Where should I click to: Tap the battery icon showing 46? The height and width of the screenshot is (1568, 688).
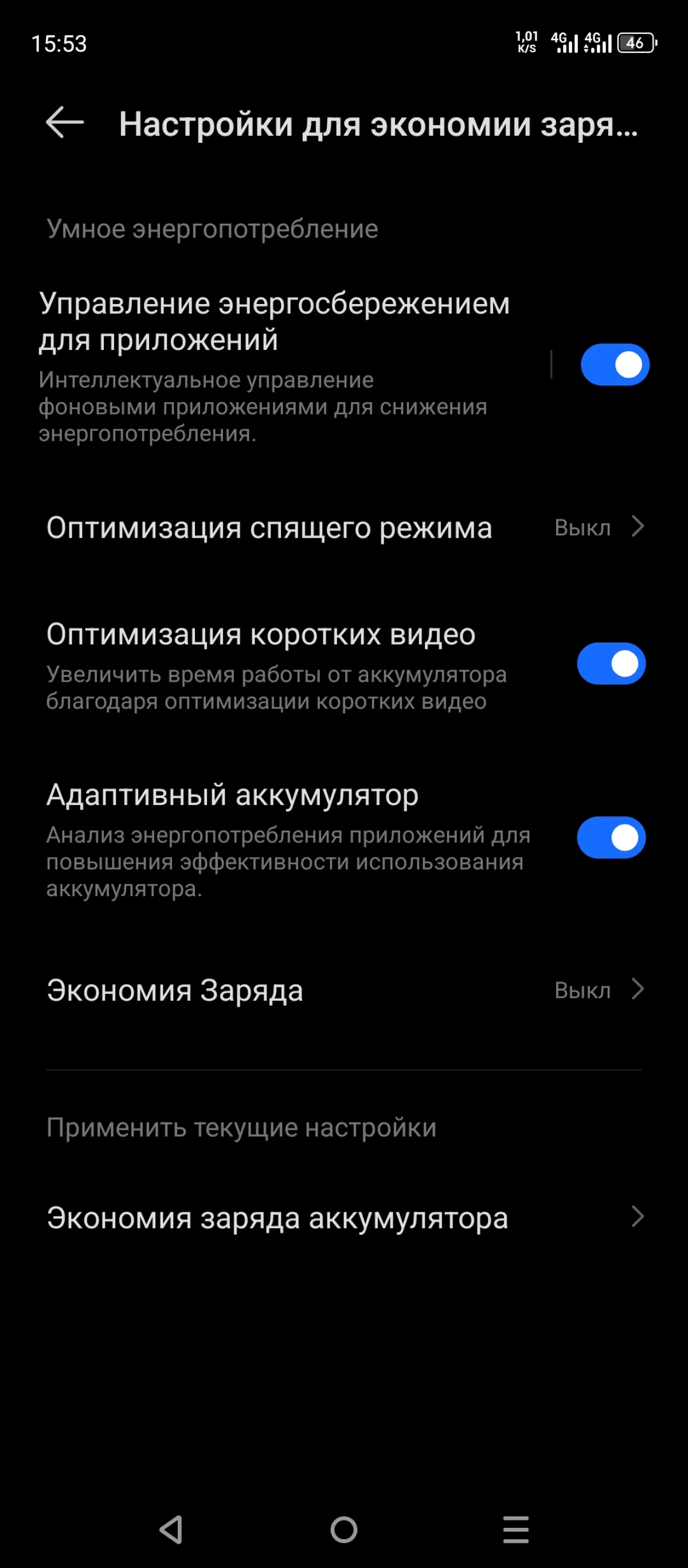click(635, 44)
